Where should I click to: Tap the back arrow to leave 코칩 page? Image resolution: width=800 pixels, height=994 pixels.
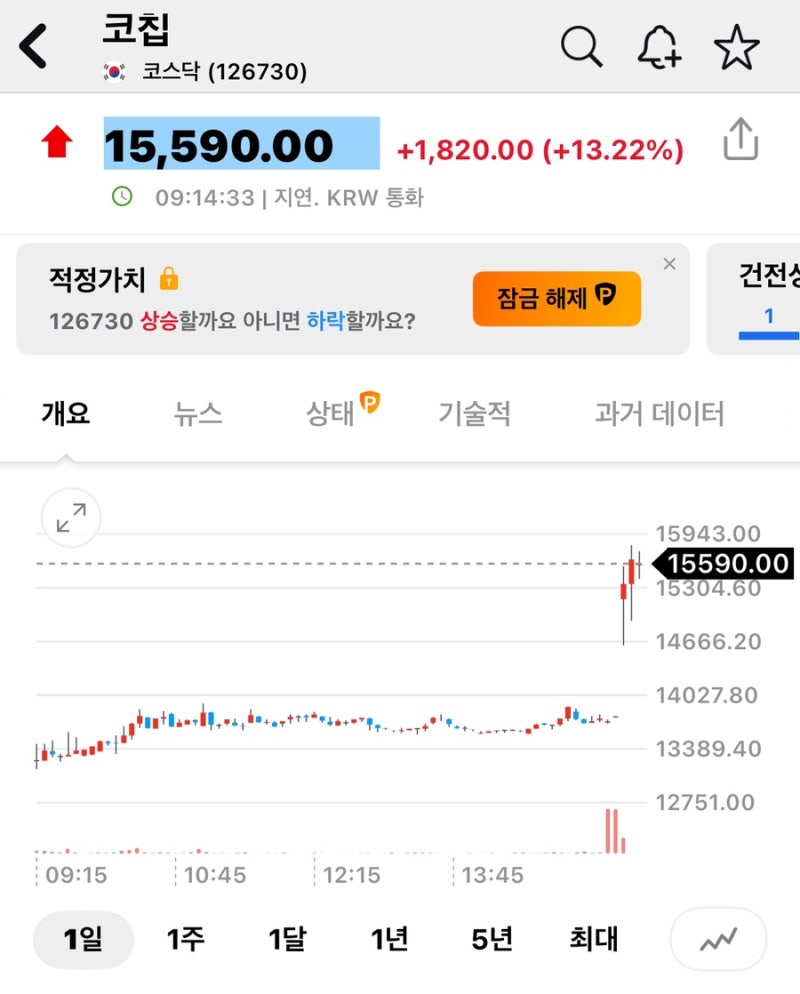[32, 44]
